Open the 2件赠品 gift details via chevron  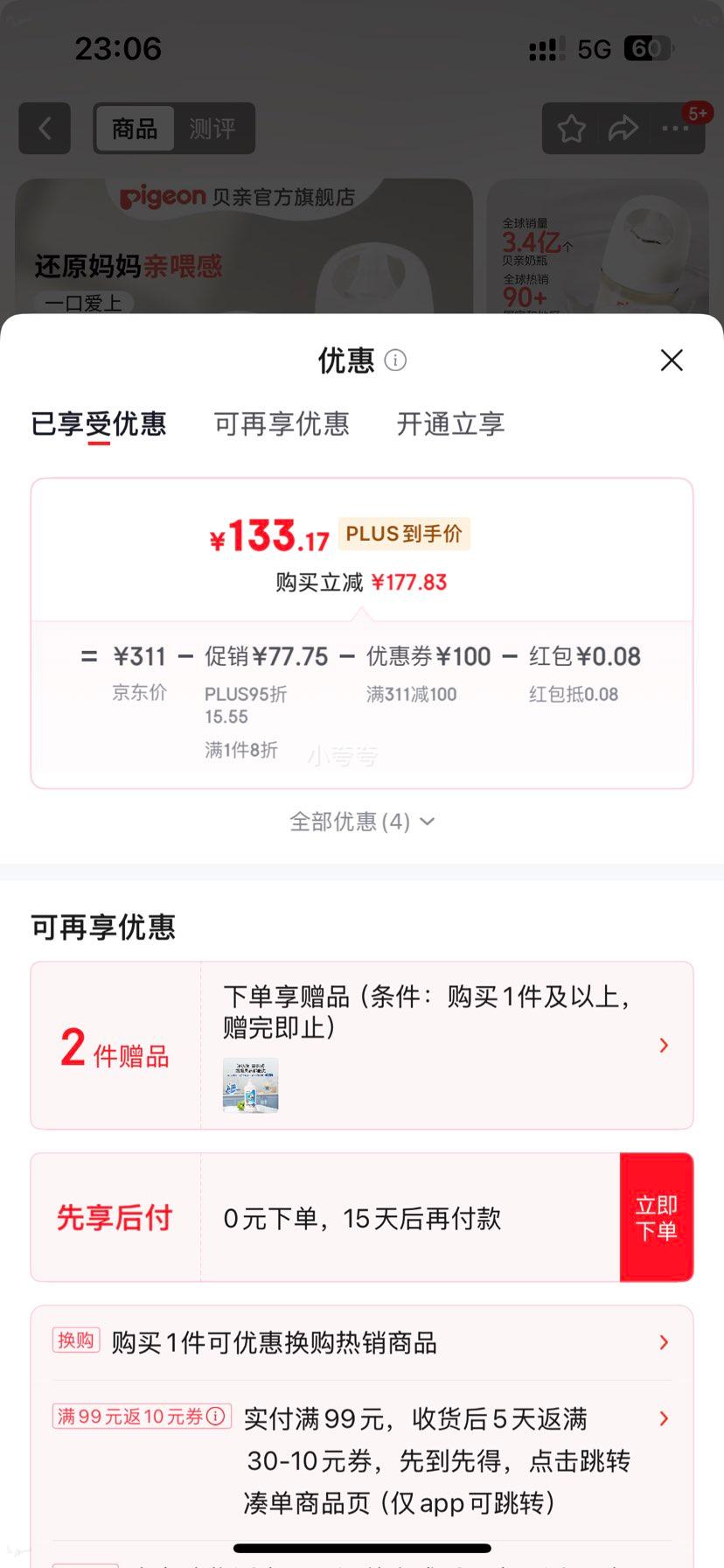pyautogui.click(x=665, y=1046)
